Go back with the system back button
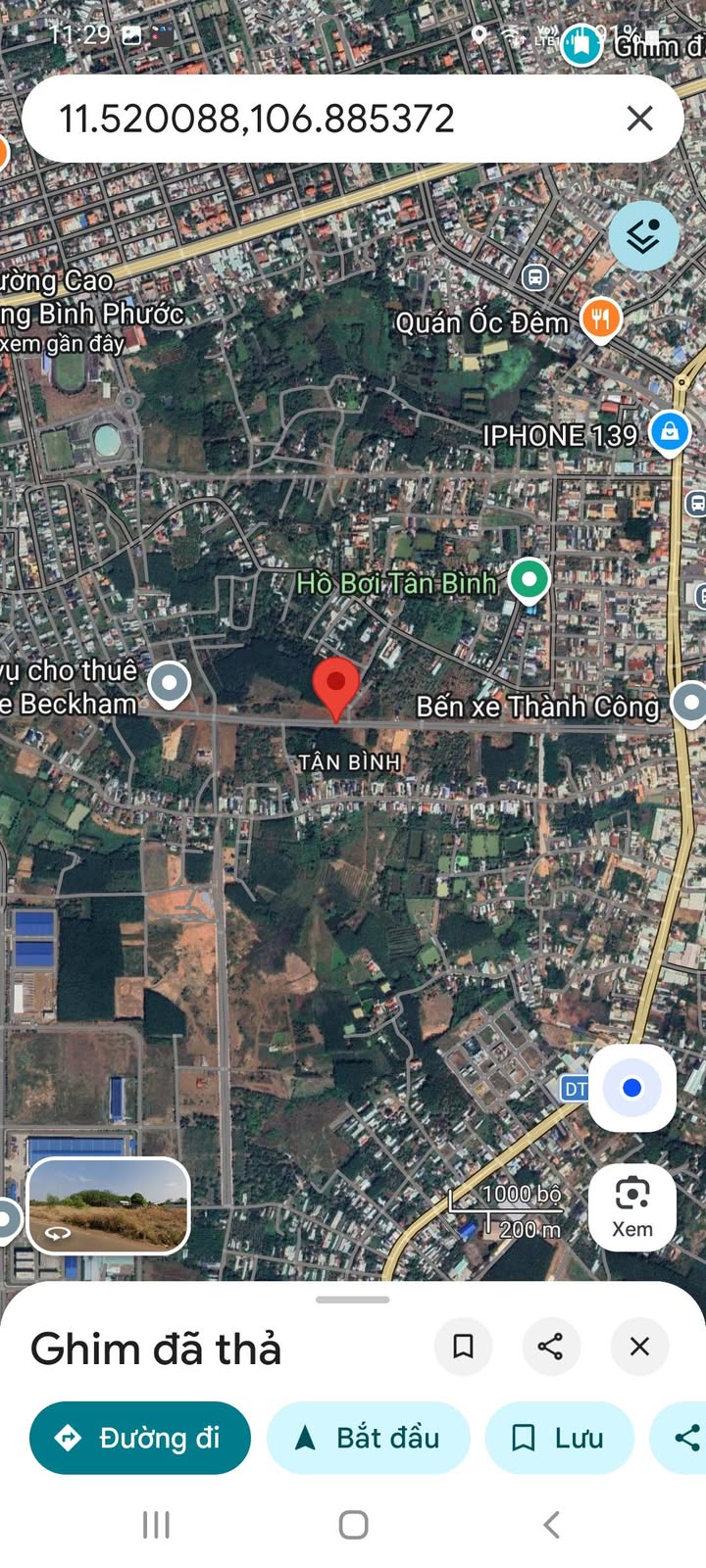706x1568 pixels. coord(551,1525)
